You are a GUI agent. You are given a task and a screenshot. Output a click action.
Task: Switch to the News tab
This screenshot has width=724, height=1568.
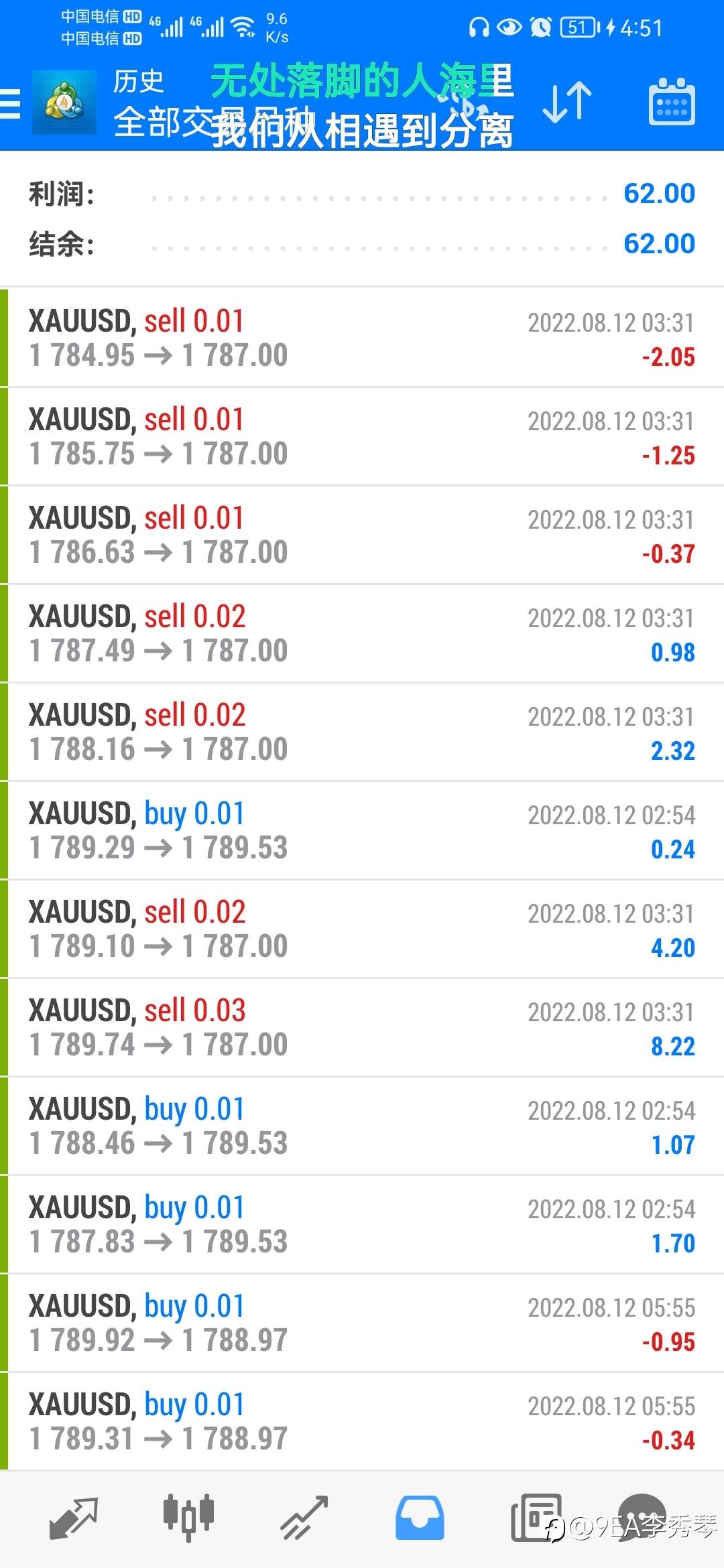[535, 1517]
